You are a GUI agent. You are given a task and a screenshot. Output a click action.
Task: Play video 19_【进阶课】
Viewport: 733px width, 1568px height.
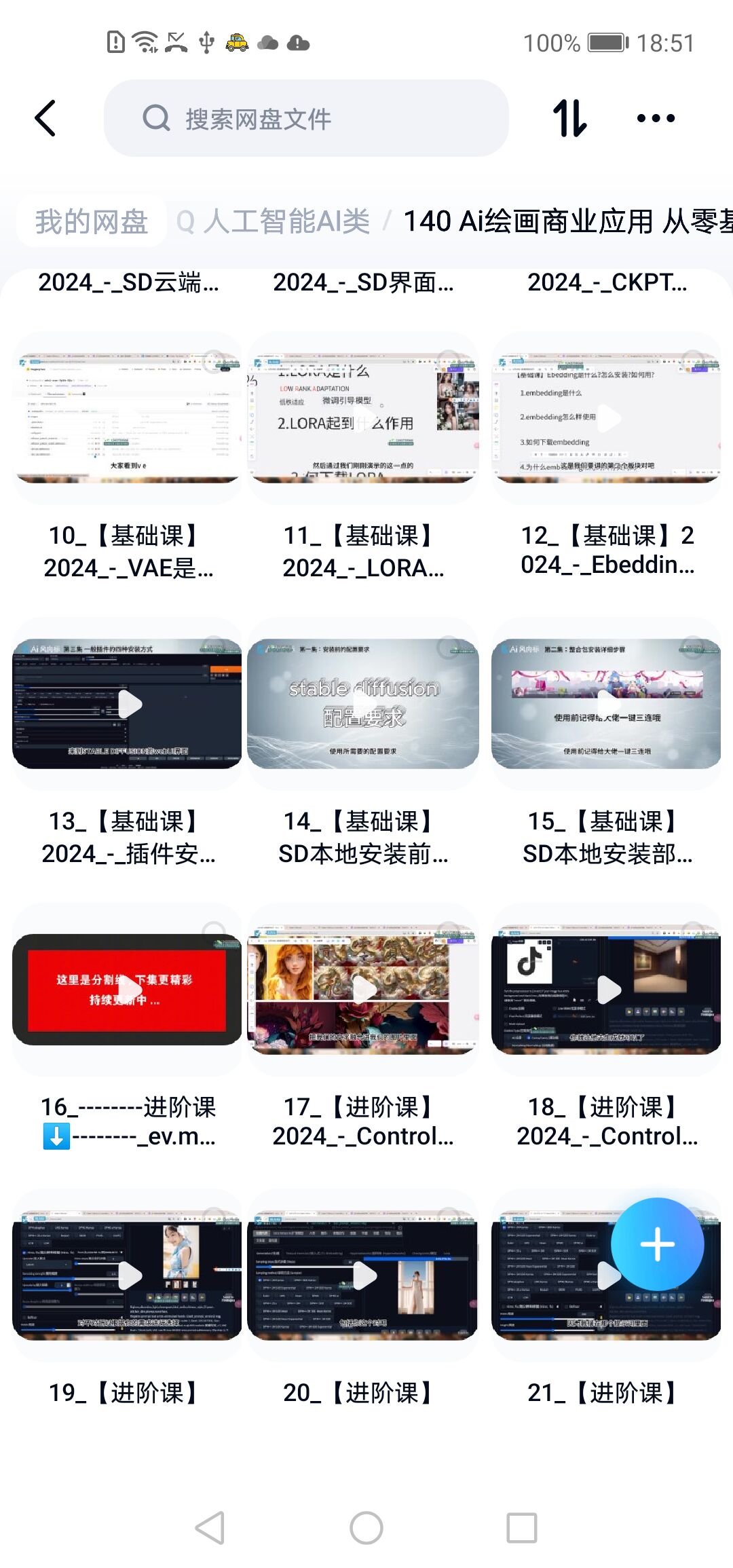(x=128, y=1275)
